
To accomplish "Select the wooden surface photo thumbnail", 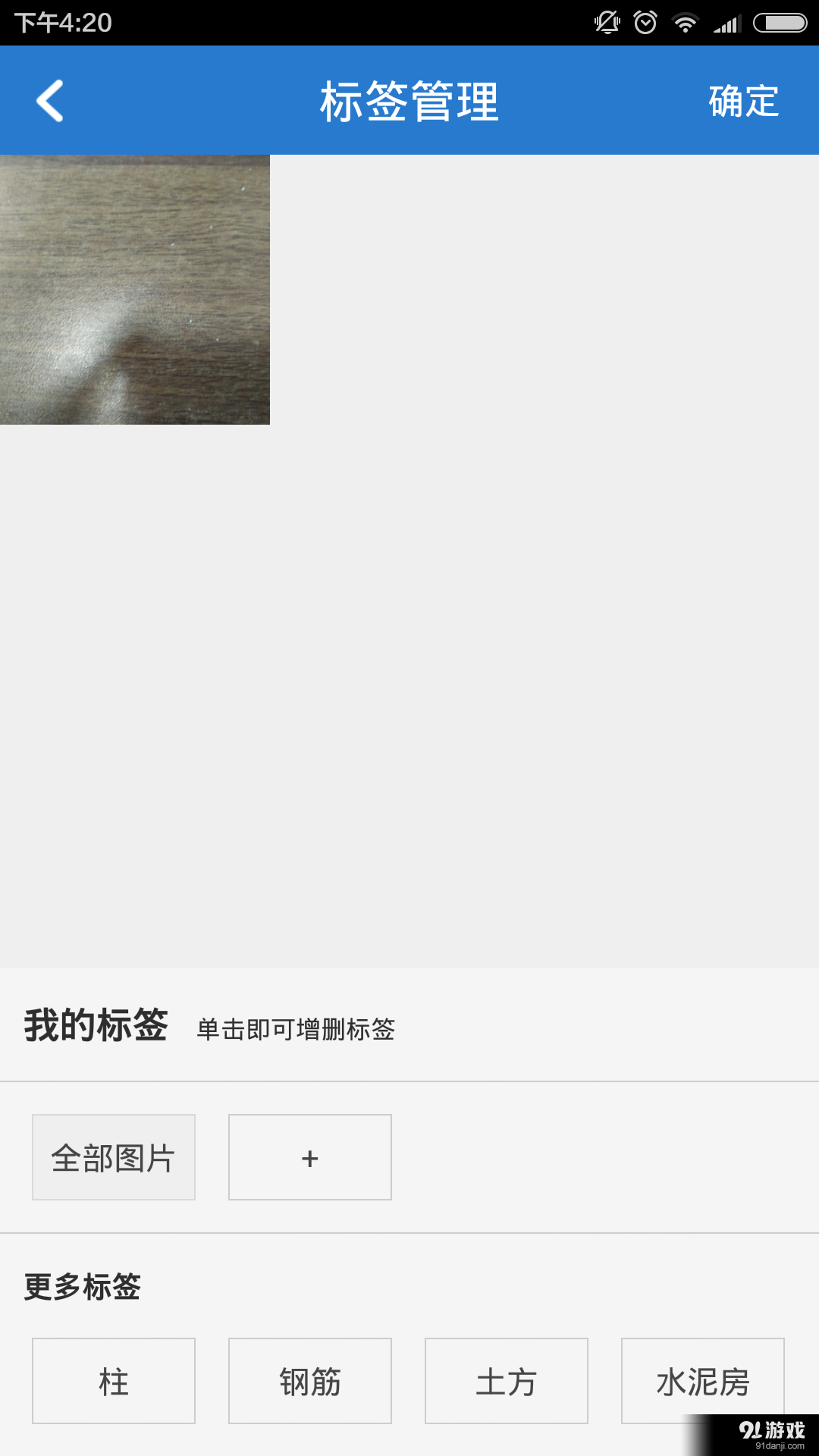I will (x=135, y=289).
